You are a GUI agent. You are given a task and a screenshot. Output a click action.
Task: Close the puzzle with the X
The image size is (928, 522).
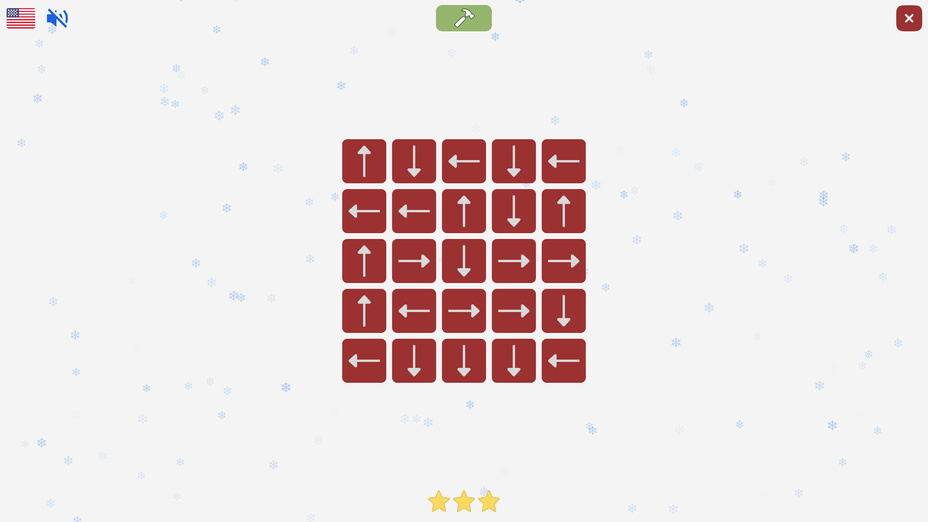(x=908, y=18)
